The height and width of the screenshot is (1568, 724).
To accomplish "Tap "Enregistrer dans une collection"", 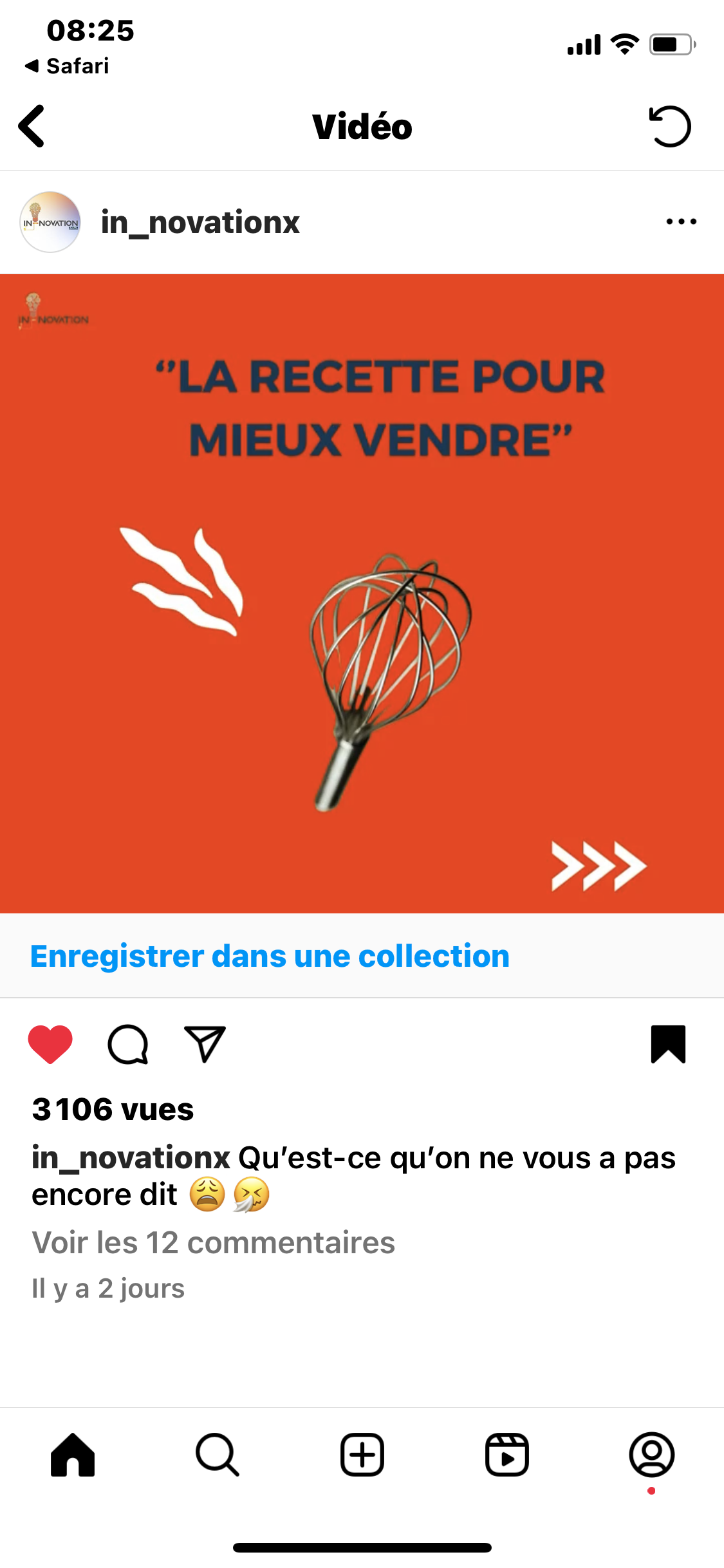I will pos(270,956).
